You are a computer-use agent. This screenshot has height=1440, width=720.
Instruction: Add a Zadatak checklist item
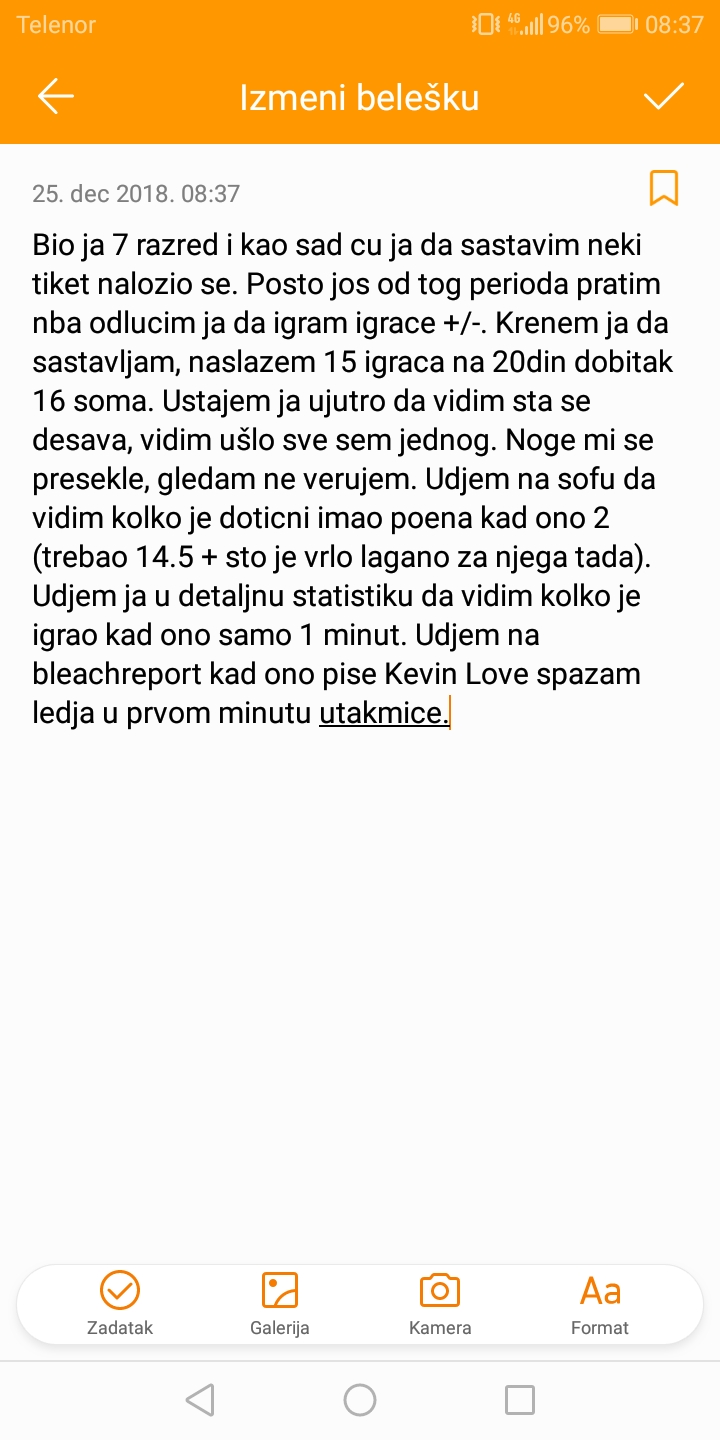click(x=120, y=1304)
